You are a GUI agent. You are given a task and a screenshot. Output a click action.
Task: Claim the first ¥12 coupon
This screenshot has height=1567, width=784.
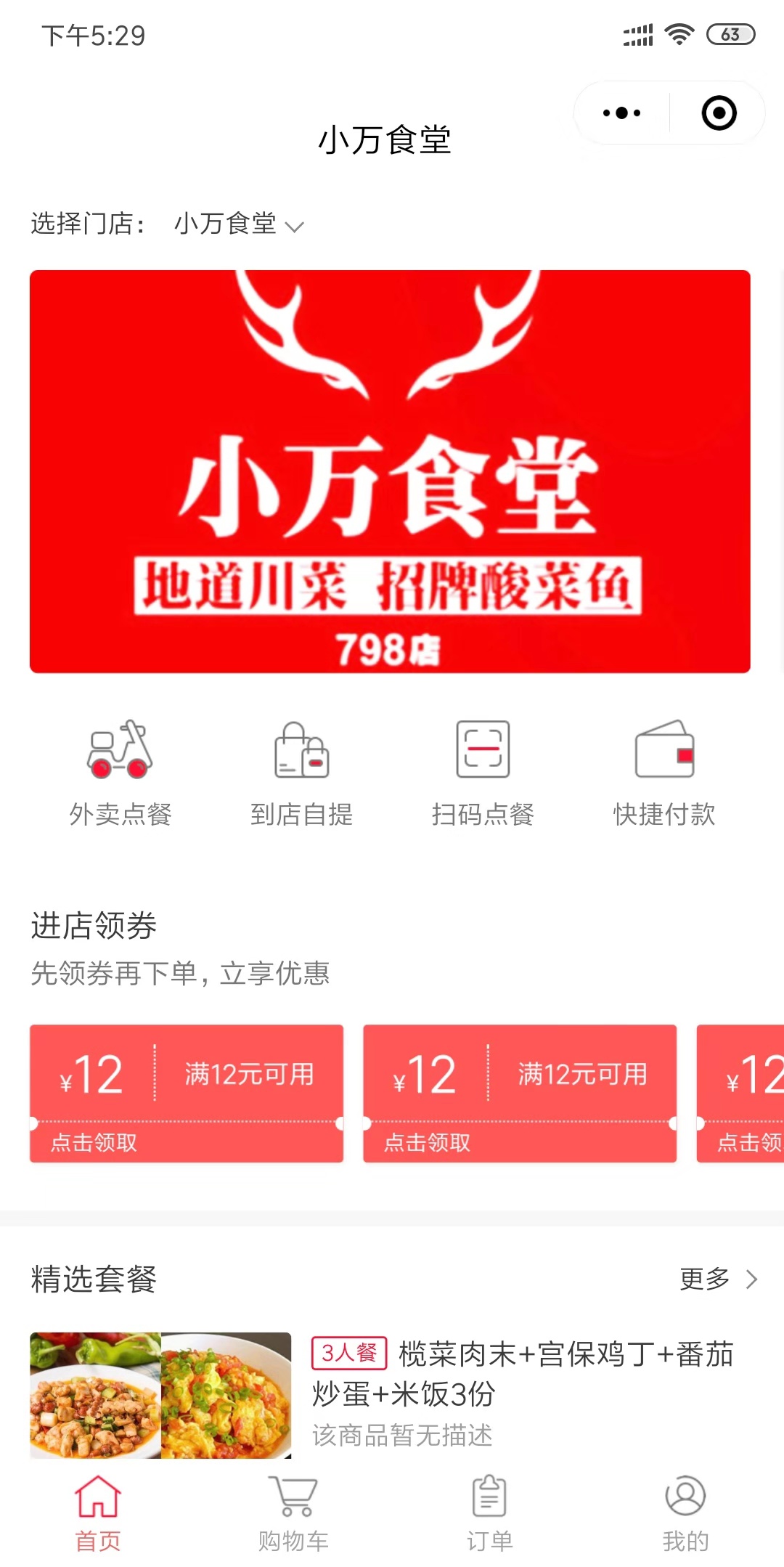(187, 1094)
